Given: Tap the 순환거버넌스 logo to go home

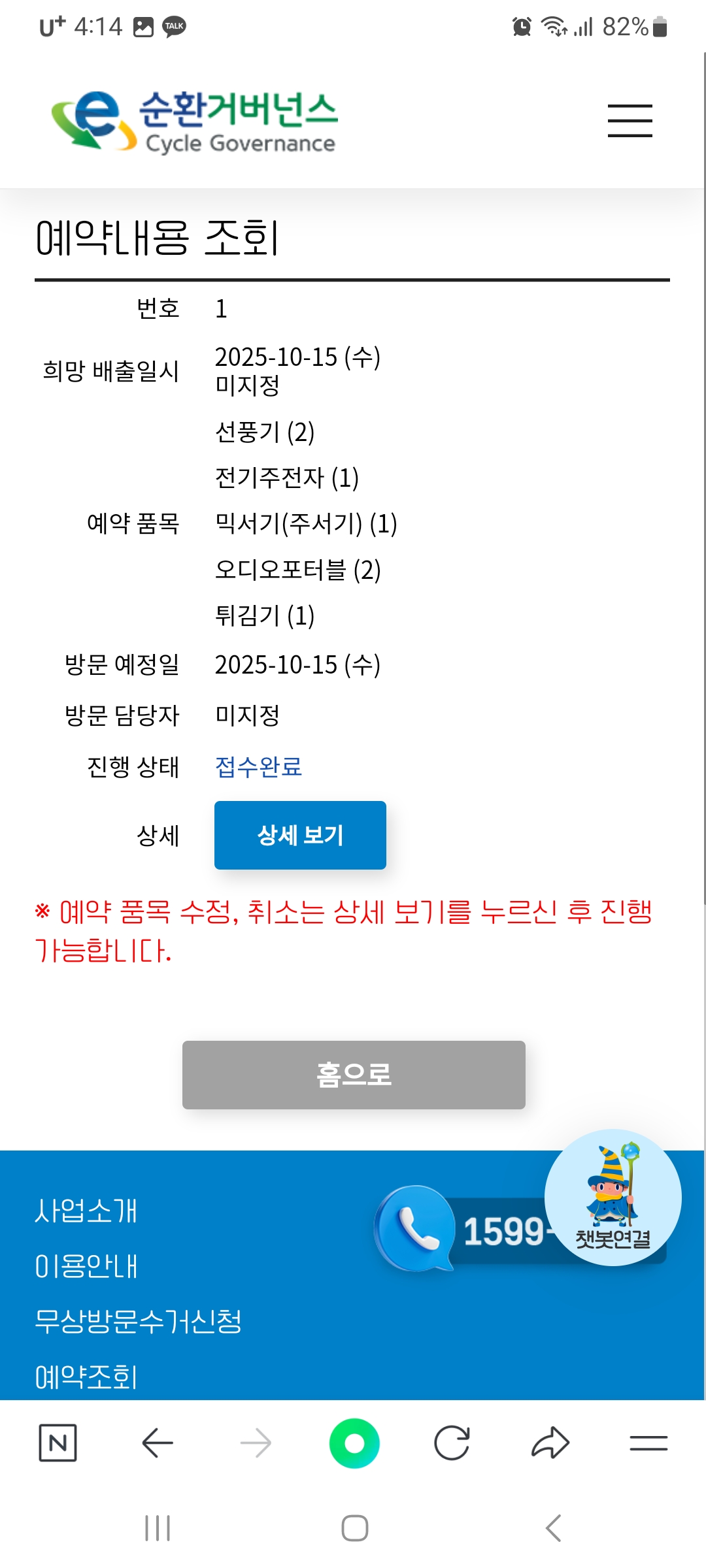Looking at the screenshot, I should coord(195,122).
